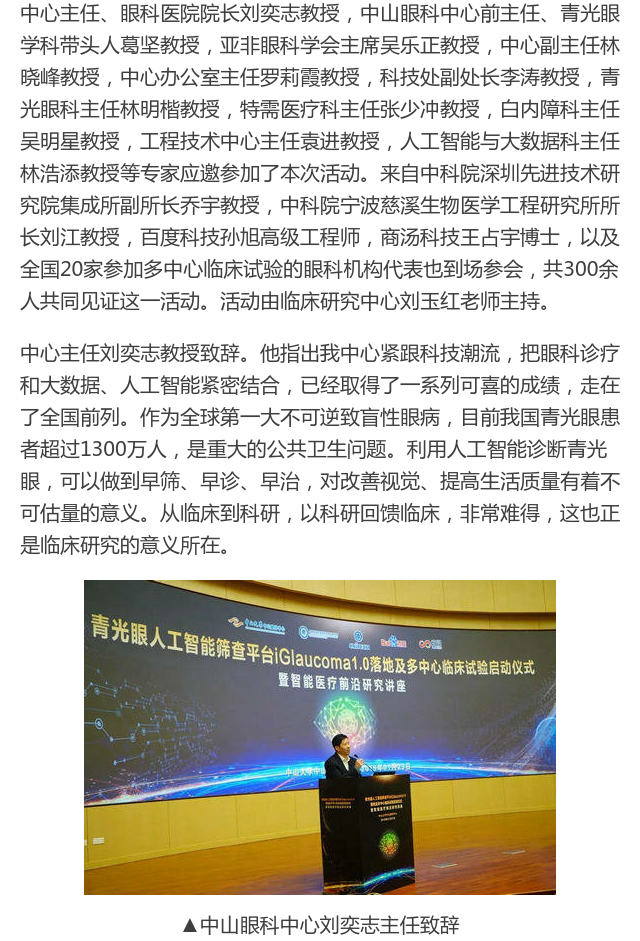Open the iGlaucoma launch ceremony photo

click(x=319, y=737)
